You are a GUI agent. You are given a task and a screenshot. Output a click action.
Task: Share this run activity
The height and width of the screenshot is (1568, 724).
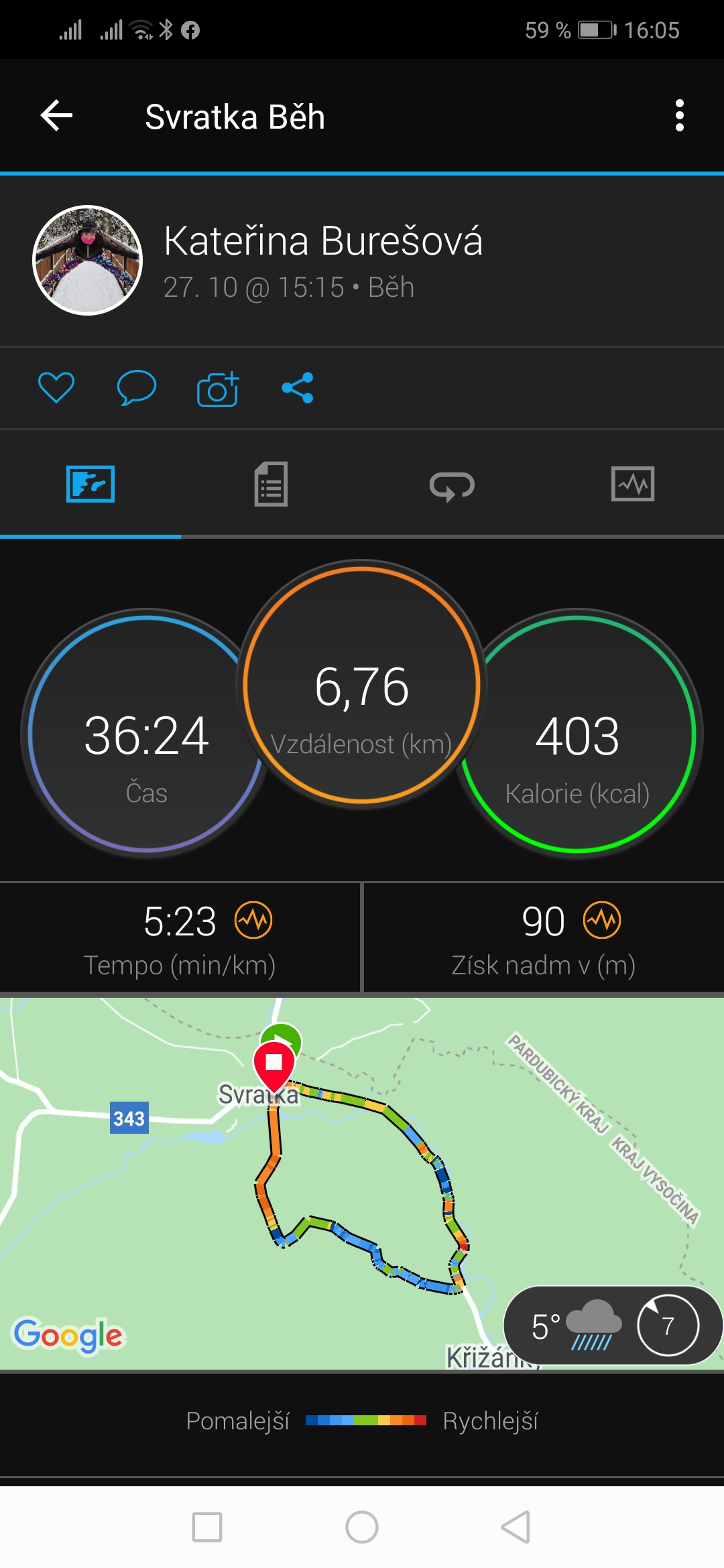pyautogui.click(x=298, y=387)
